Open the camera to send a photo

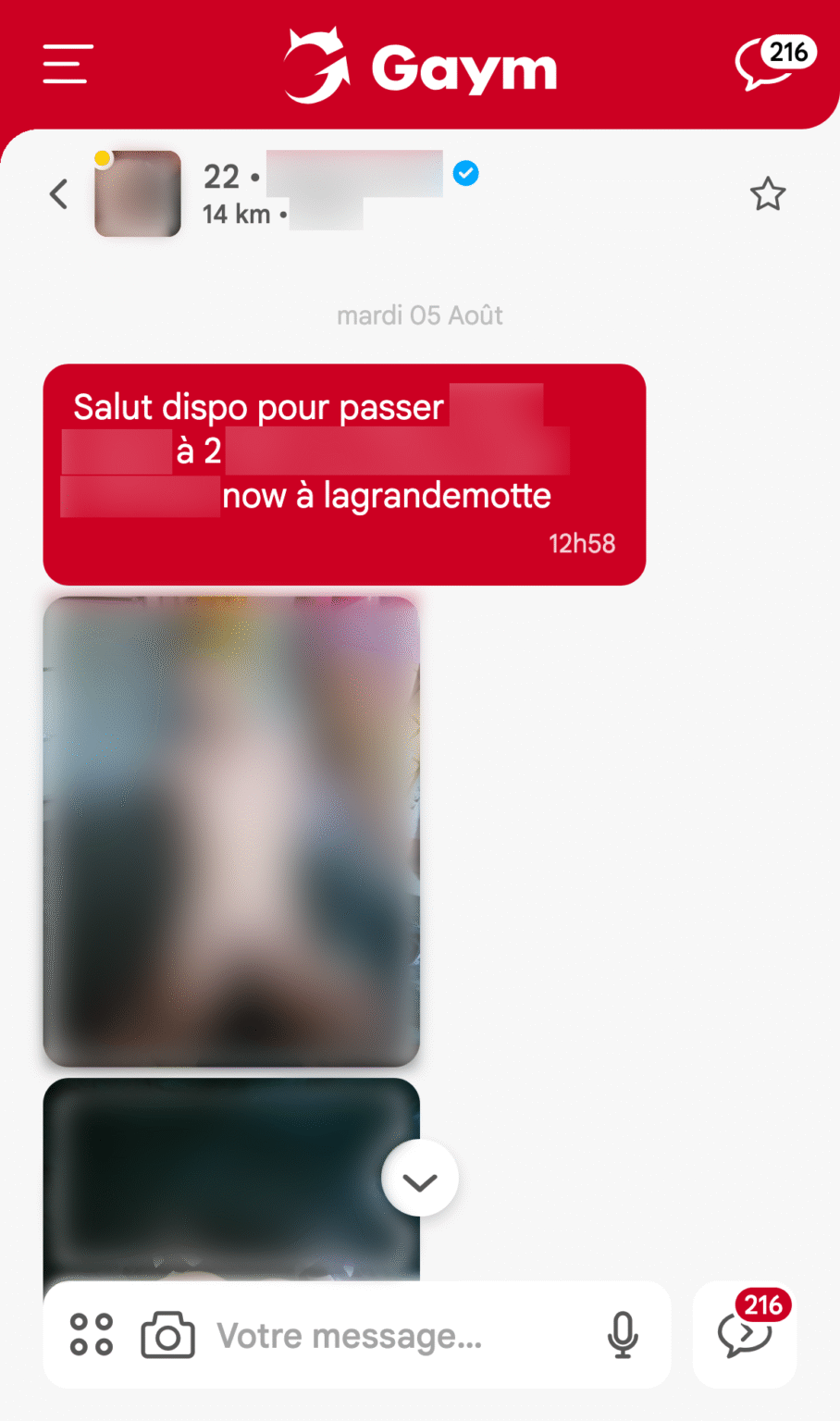pos(167,1335)
